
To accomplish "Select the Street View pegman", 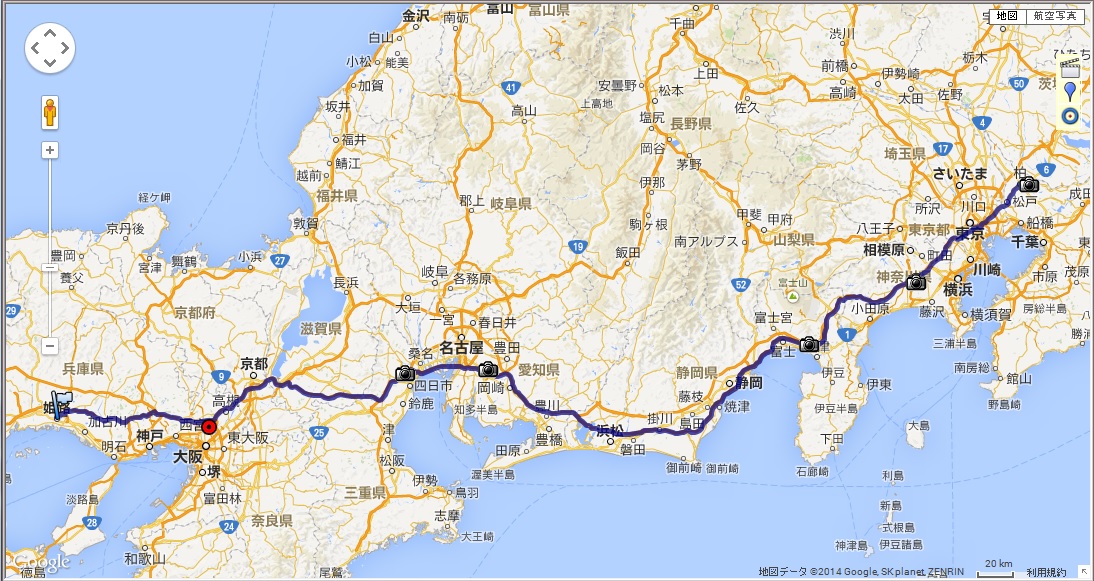I will click(x=50, y=112).
